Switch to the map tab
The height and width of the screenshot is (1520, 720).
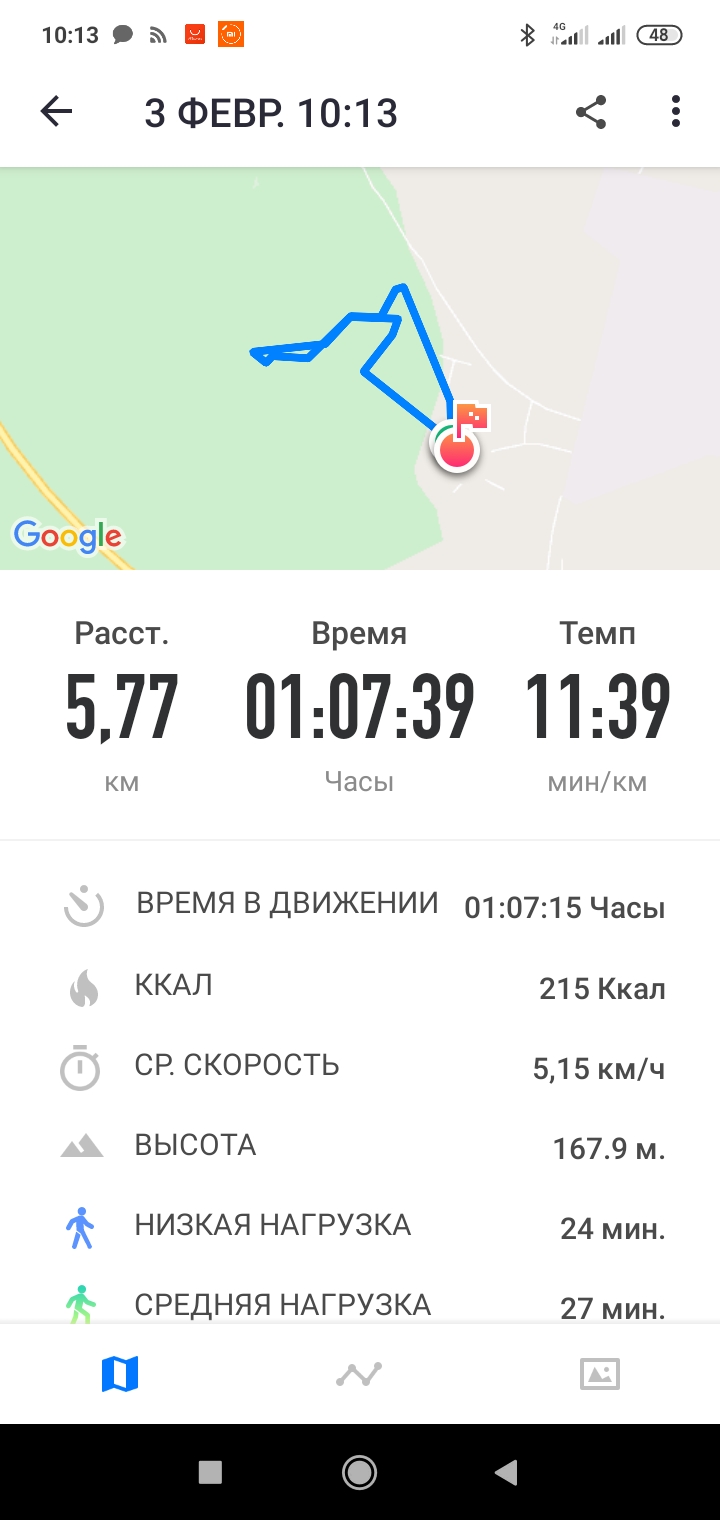coord(120,1374)
